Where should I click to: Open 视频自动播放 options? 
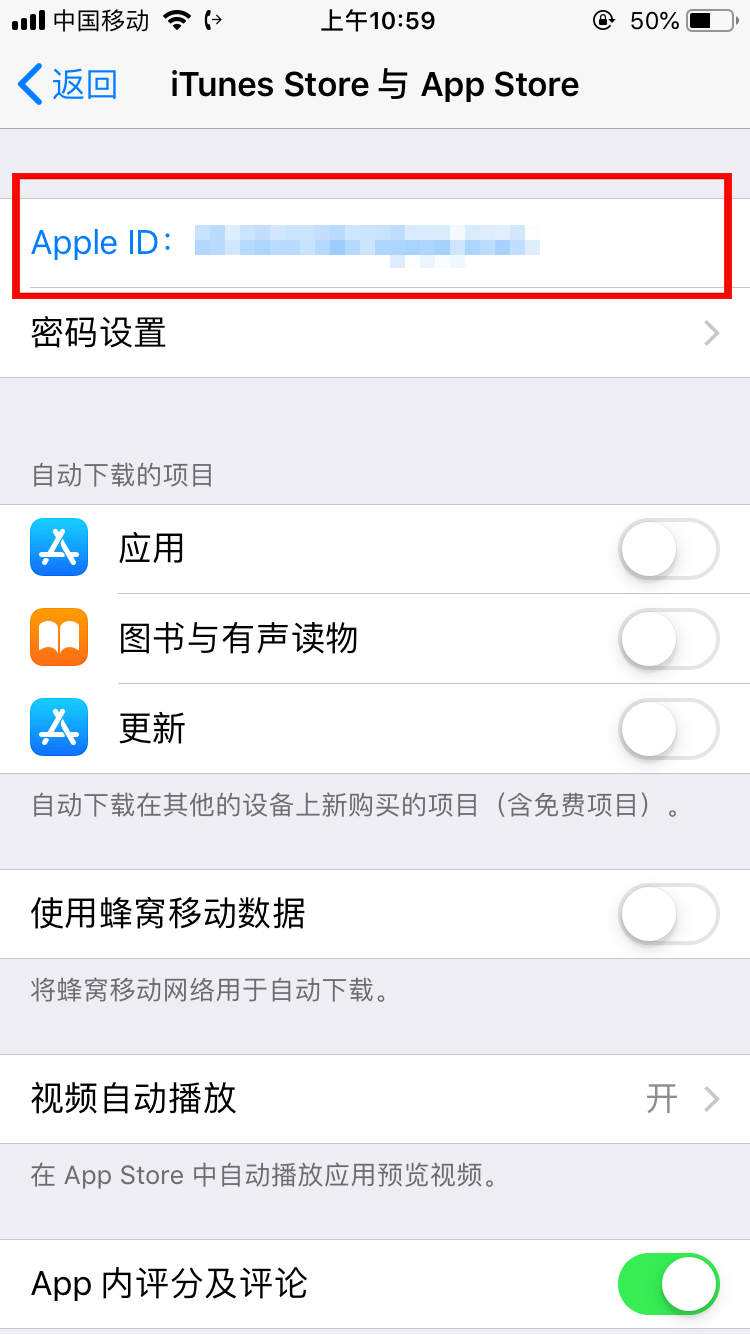point(375,1098)
